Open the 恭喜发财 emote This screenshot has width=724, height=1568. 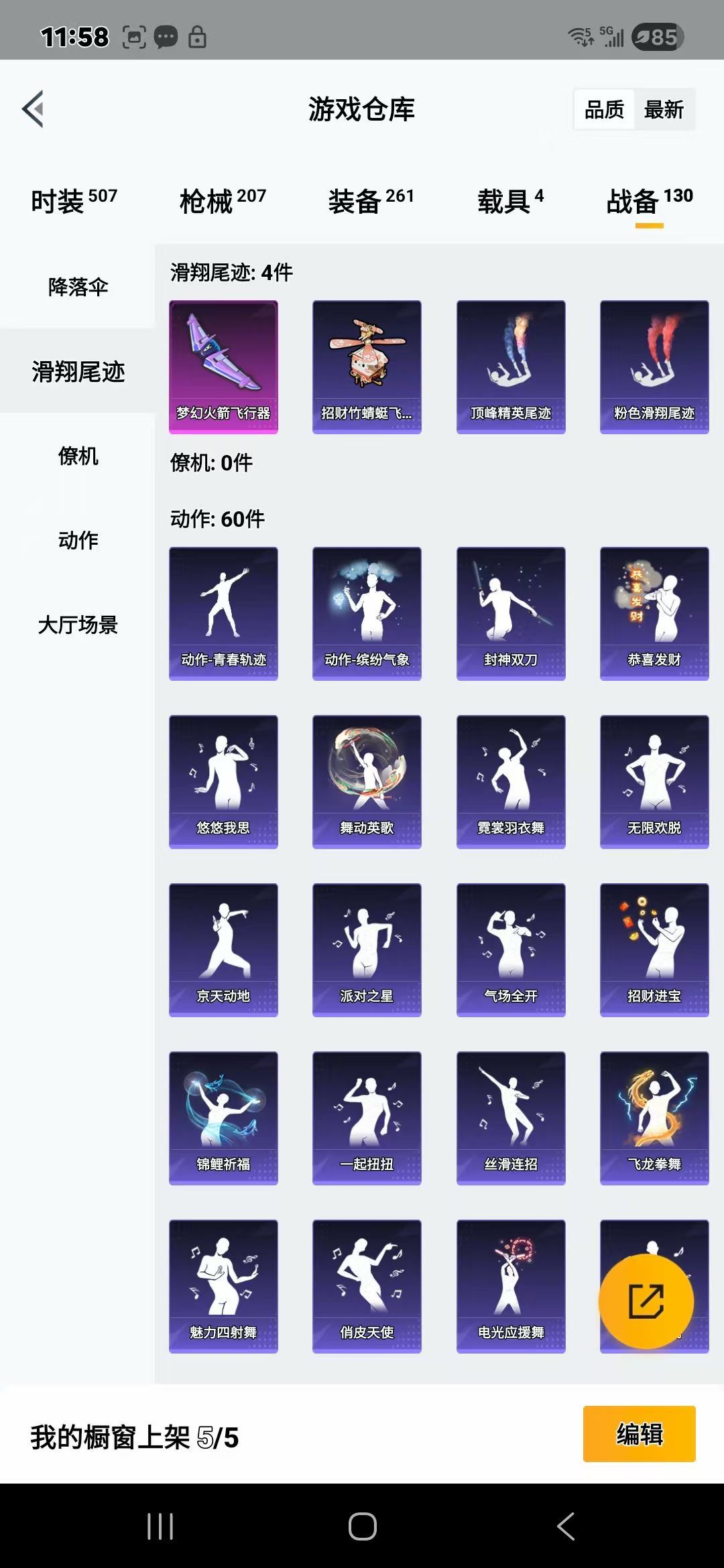pos(654,613)
